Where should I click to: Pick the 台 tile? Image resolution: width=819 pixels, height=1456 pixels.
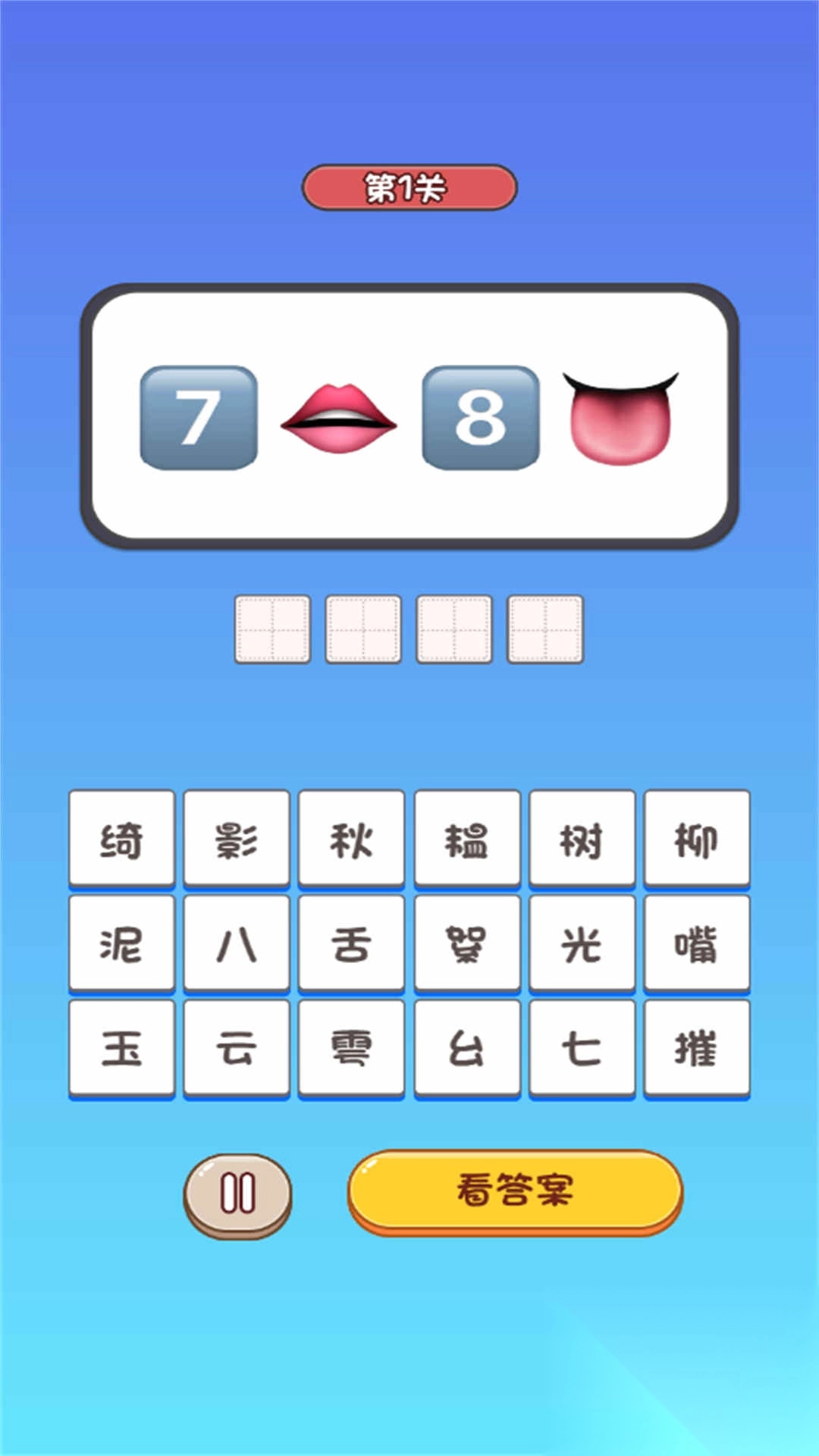(467, 1048)
